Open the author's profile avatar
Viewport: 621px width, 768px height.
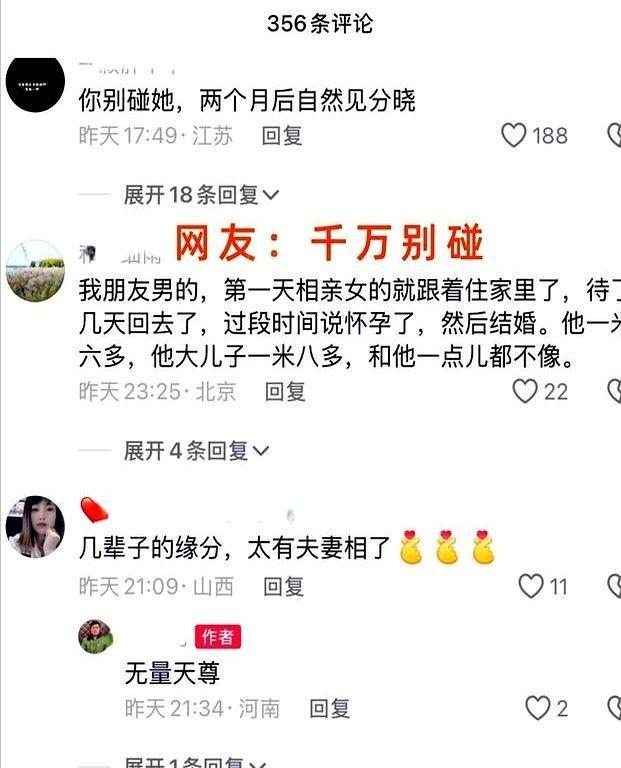pos(97,637)
